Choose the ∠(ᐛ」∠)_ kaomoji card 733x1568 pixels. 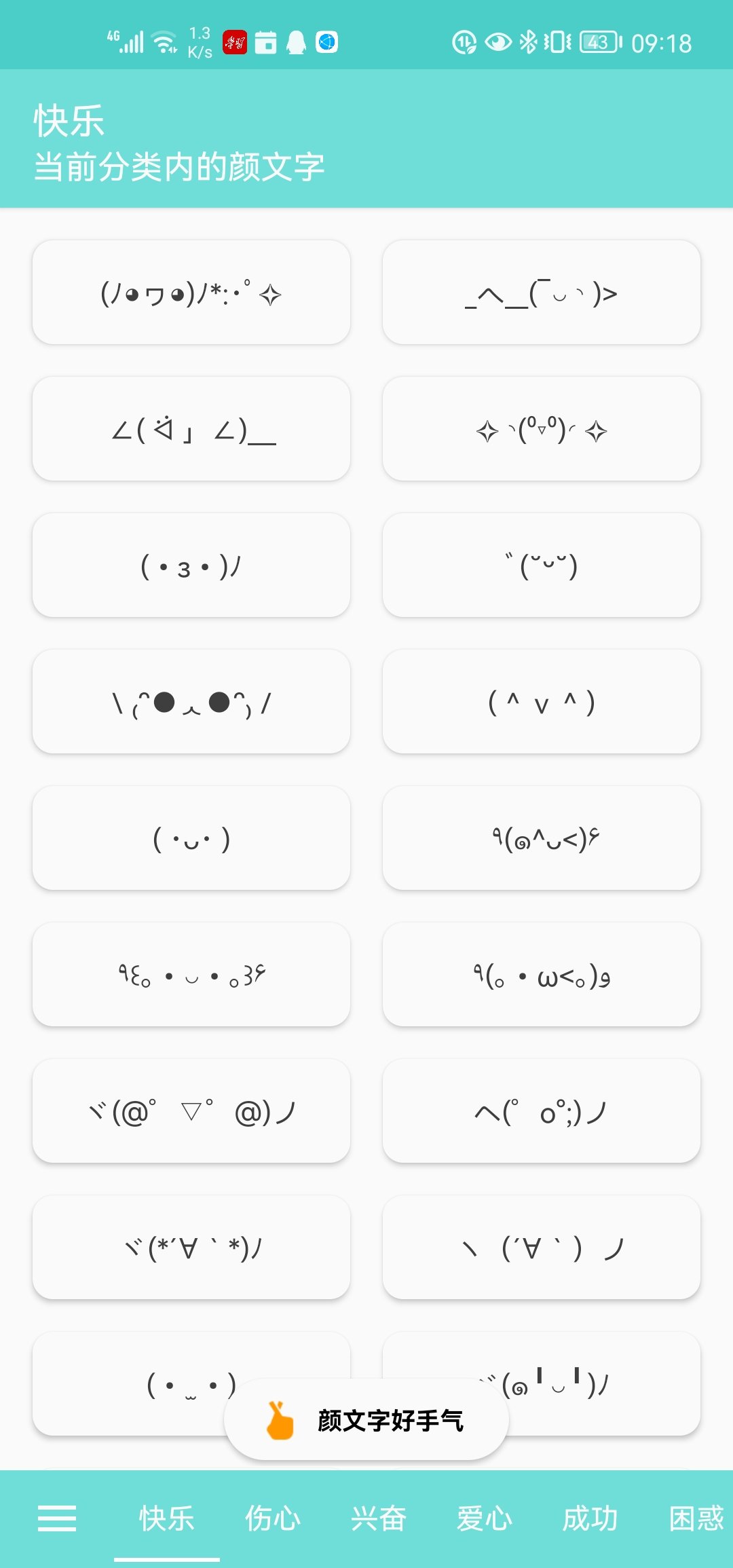(x=191, y=429)
